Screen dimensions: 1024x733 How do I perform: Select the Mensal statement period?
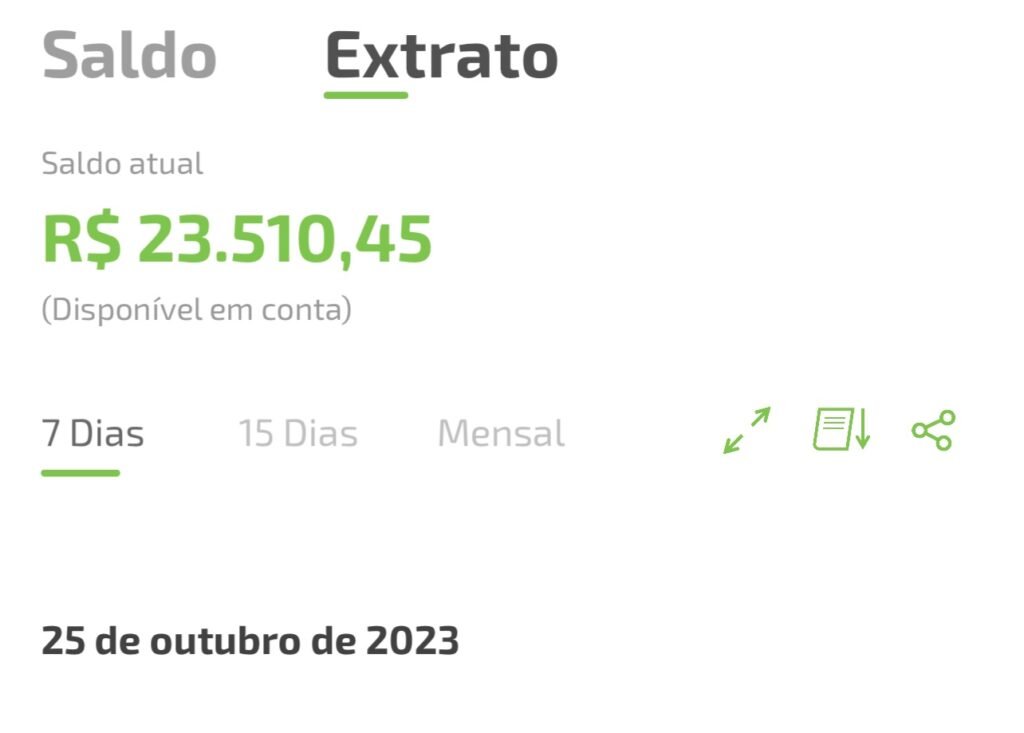501,434
